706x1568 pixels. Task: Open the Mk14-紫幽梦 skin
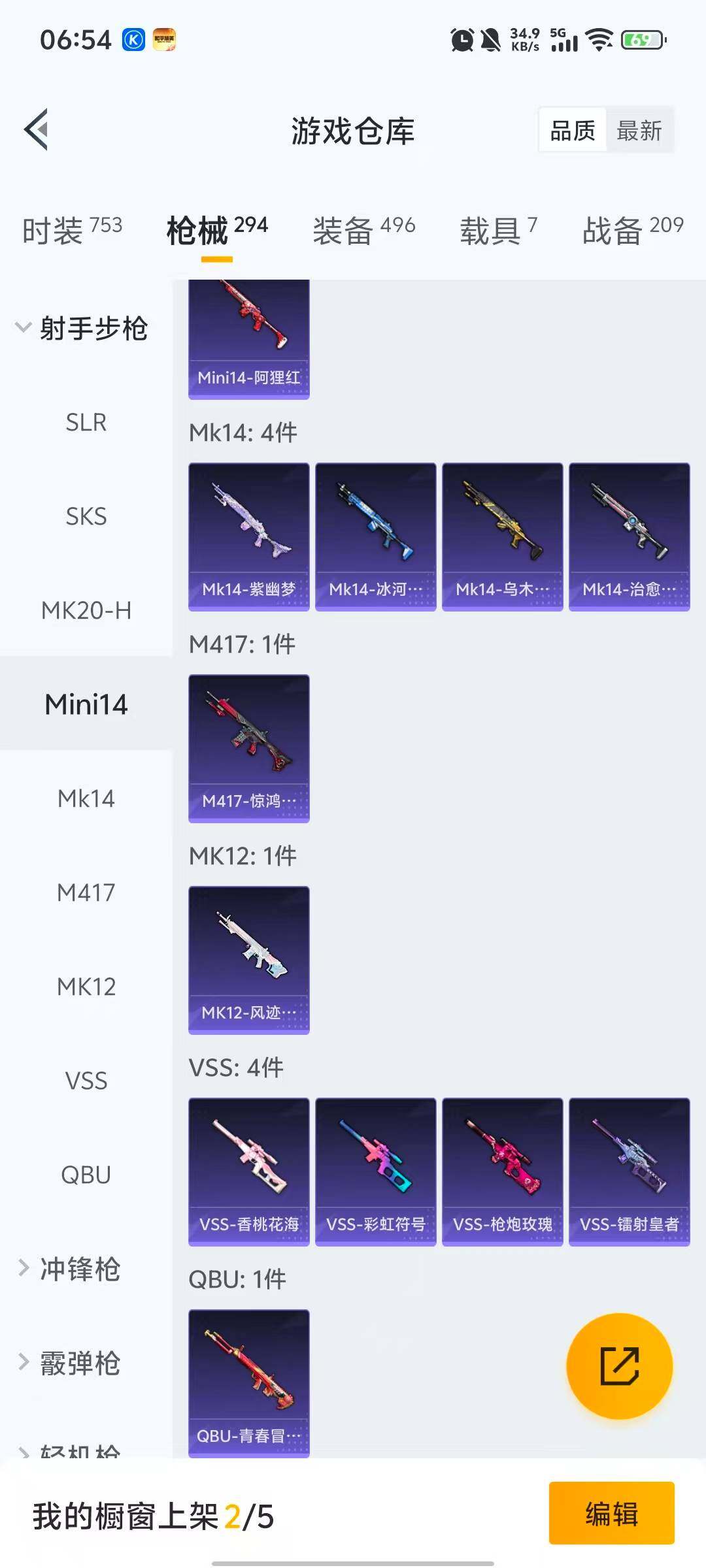(248, 536)
